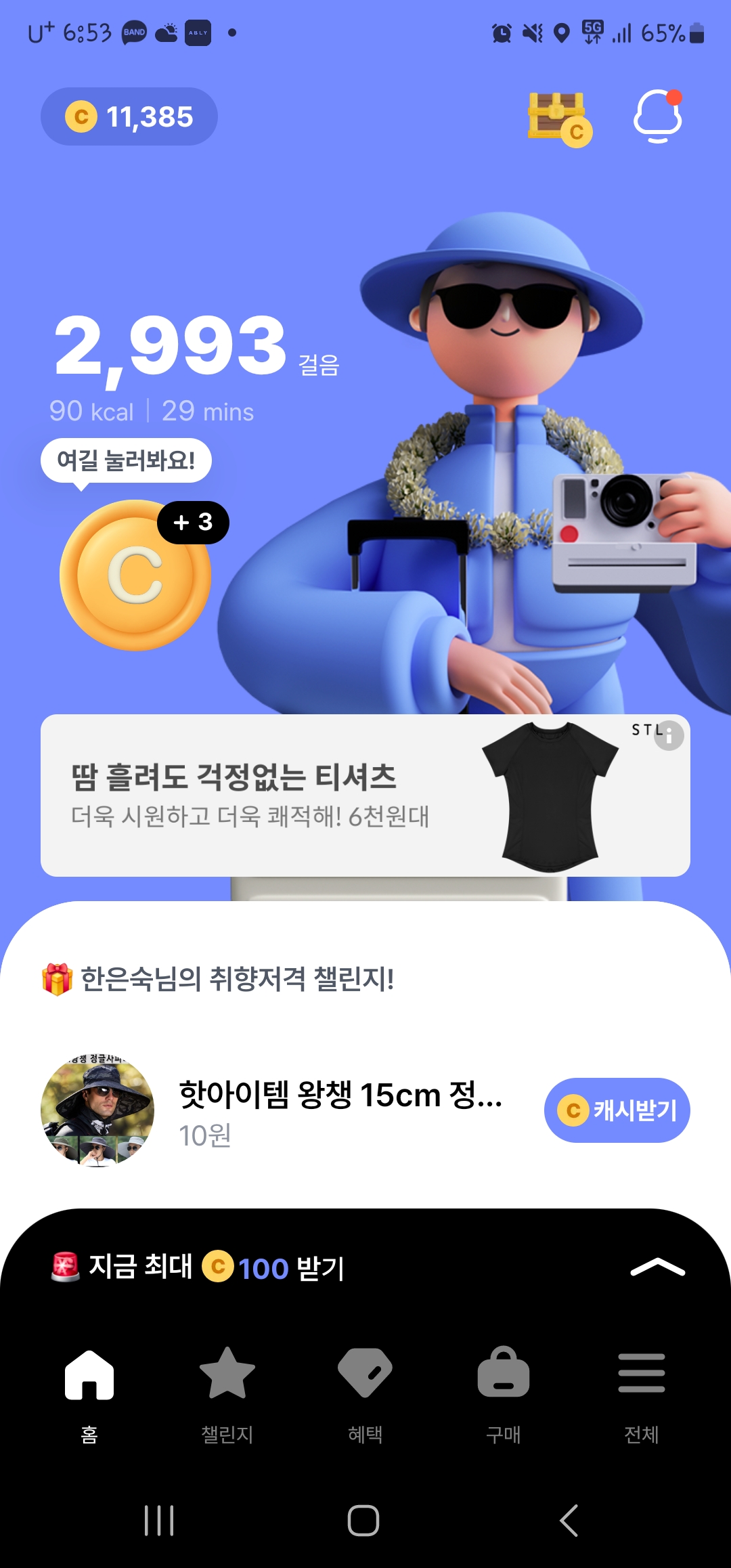This screenshot has height=1568, width=731.
Task: Tap the system back button
Action: pos(569,1521)
